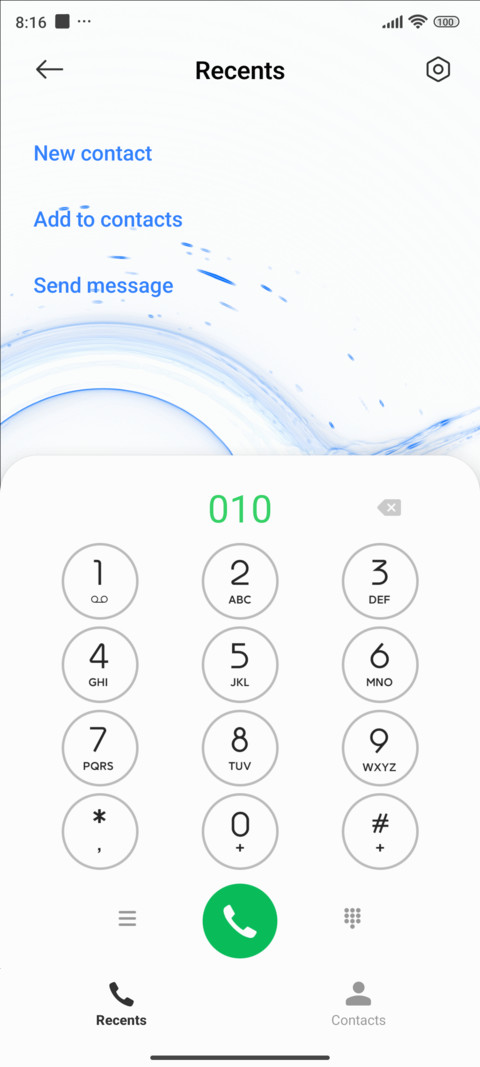The width and height of the screenshot is (480, 1067).
Task: Enter digit 4 GHI key
Action: [100, 664]
